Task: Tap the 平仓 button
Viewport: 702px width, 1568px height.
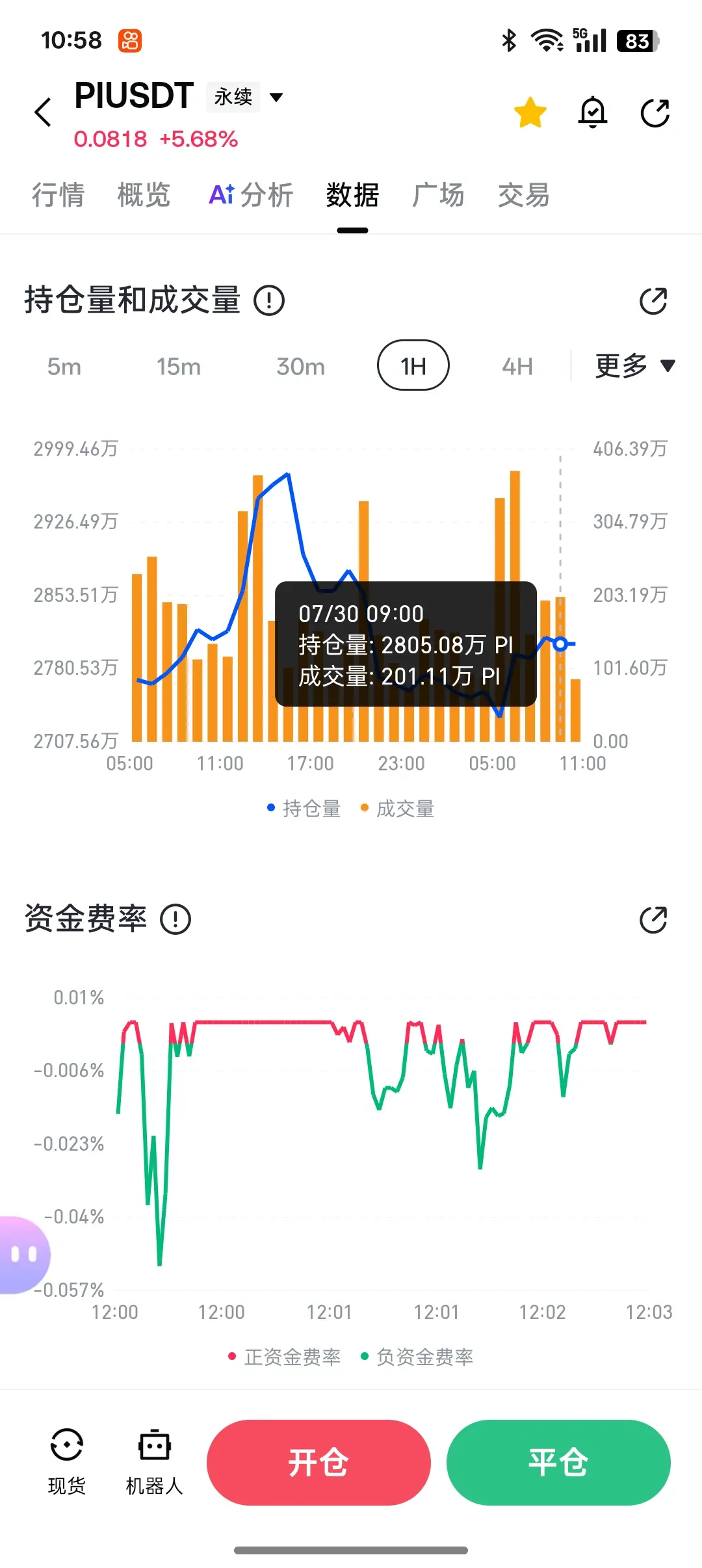Action: 558,1463
